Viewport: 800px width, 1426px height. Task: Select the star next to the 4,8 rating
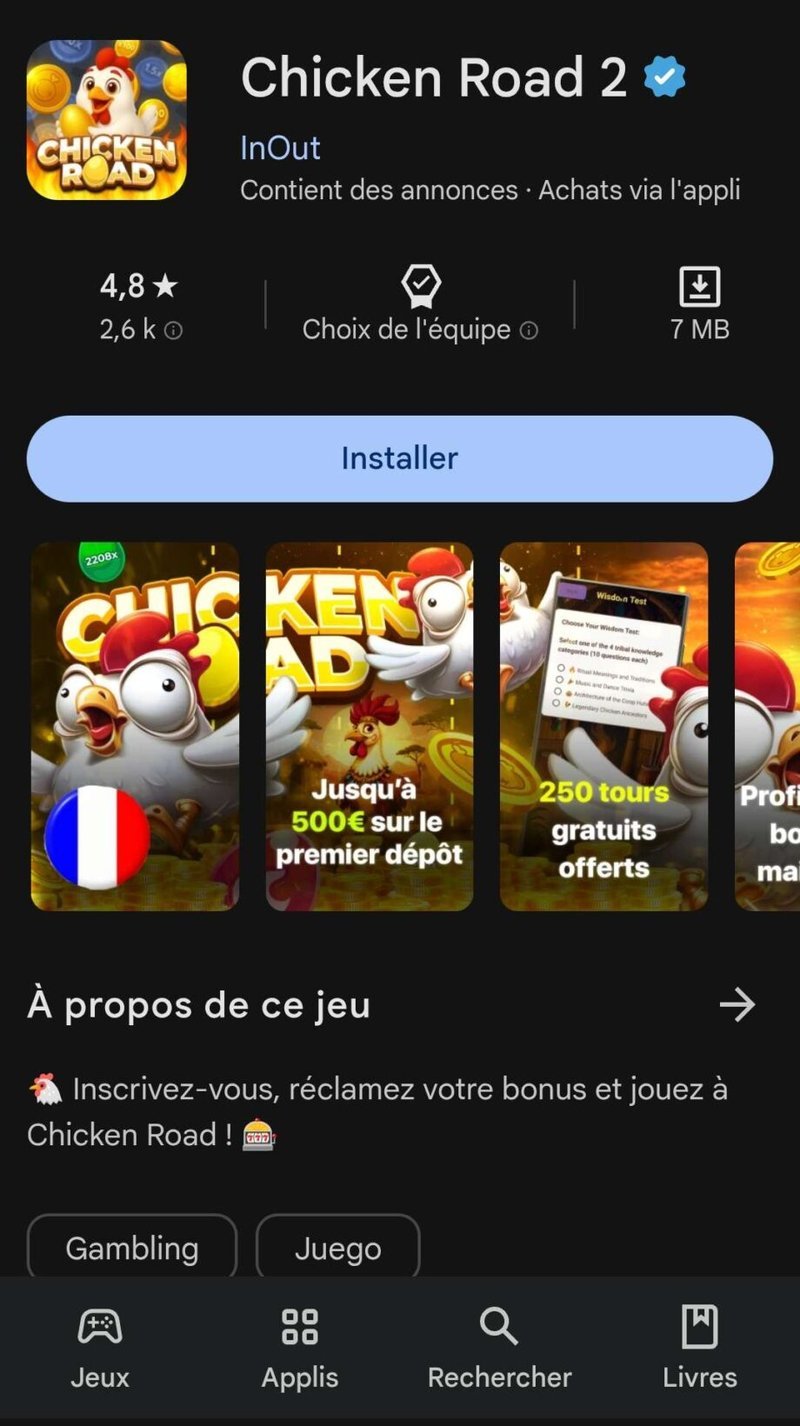pos(166,285)
